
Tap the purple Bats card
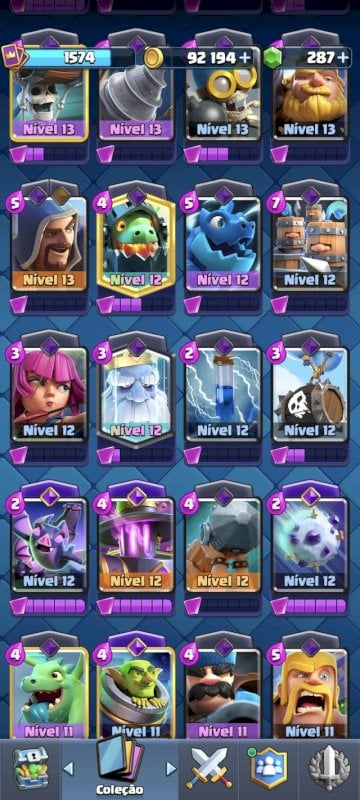(49, 544)
